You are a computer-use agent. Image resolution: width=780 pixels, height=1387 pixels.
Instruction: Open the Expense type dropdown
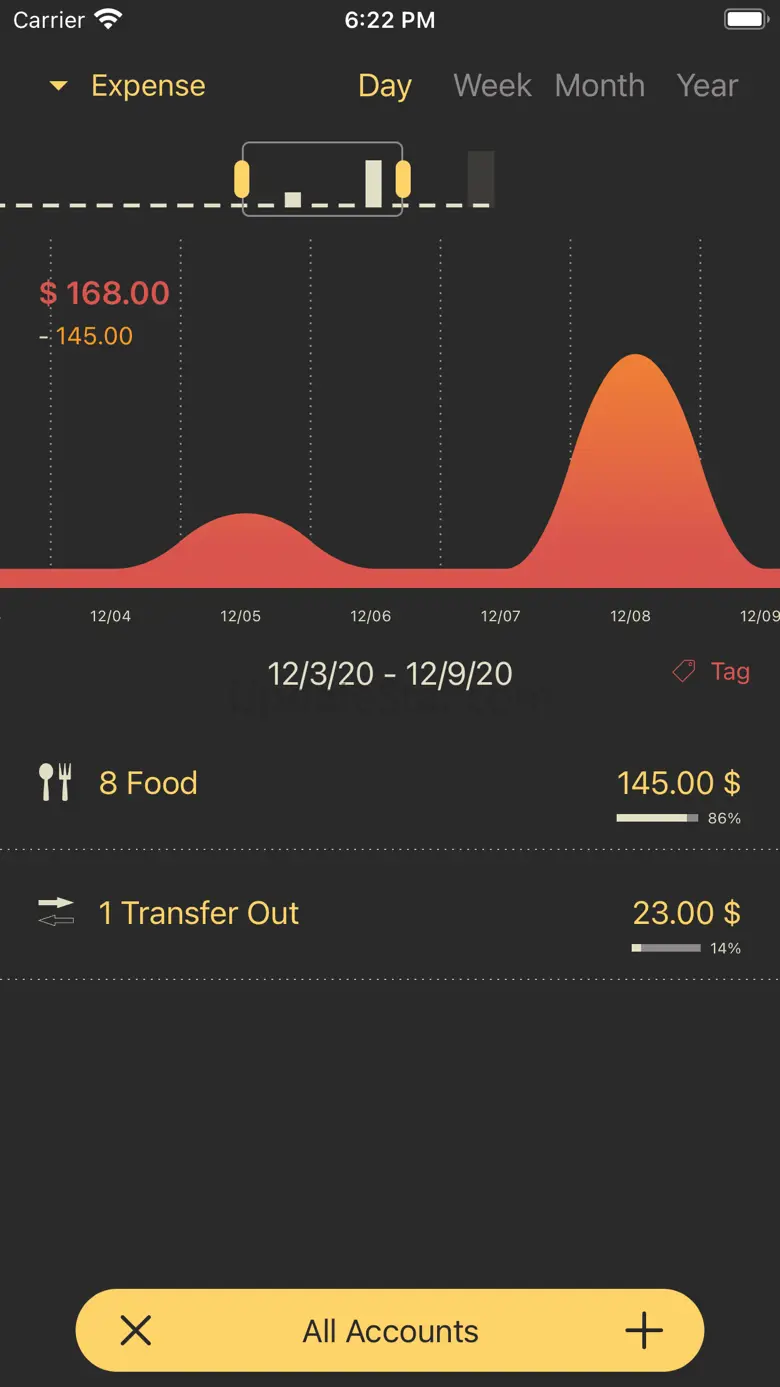coord(128,86)
